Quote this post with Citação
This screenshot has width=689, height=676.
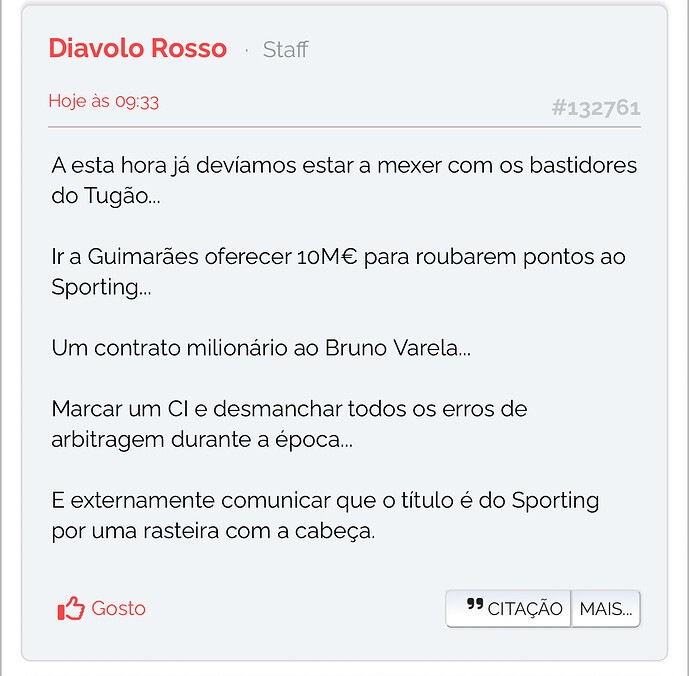508,608
